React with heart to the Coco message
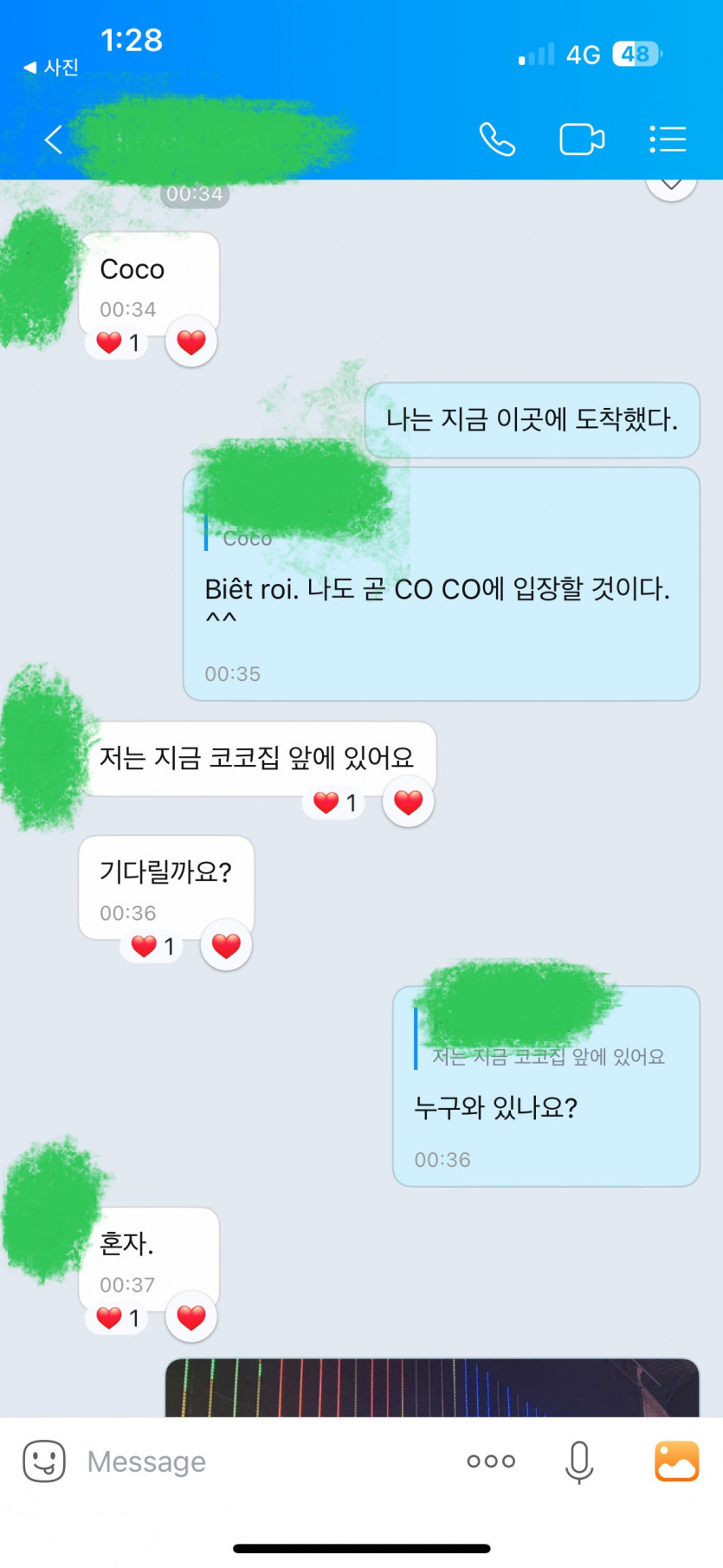The height and width of the screenshot is (1568, 723). coord(190,342)
